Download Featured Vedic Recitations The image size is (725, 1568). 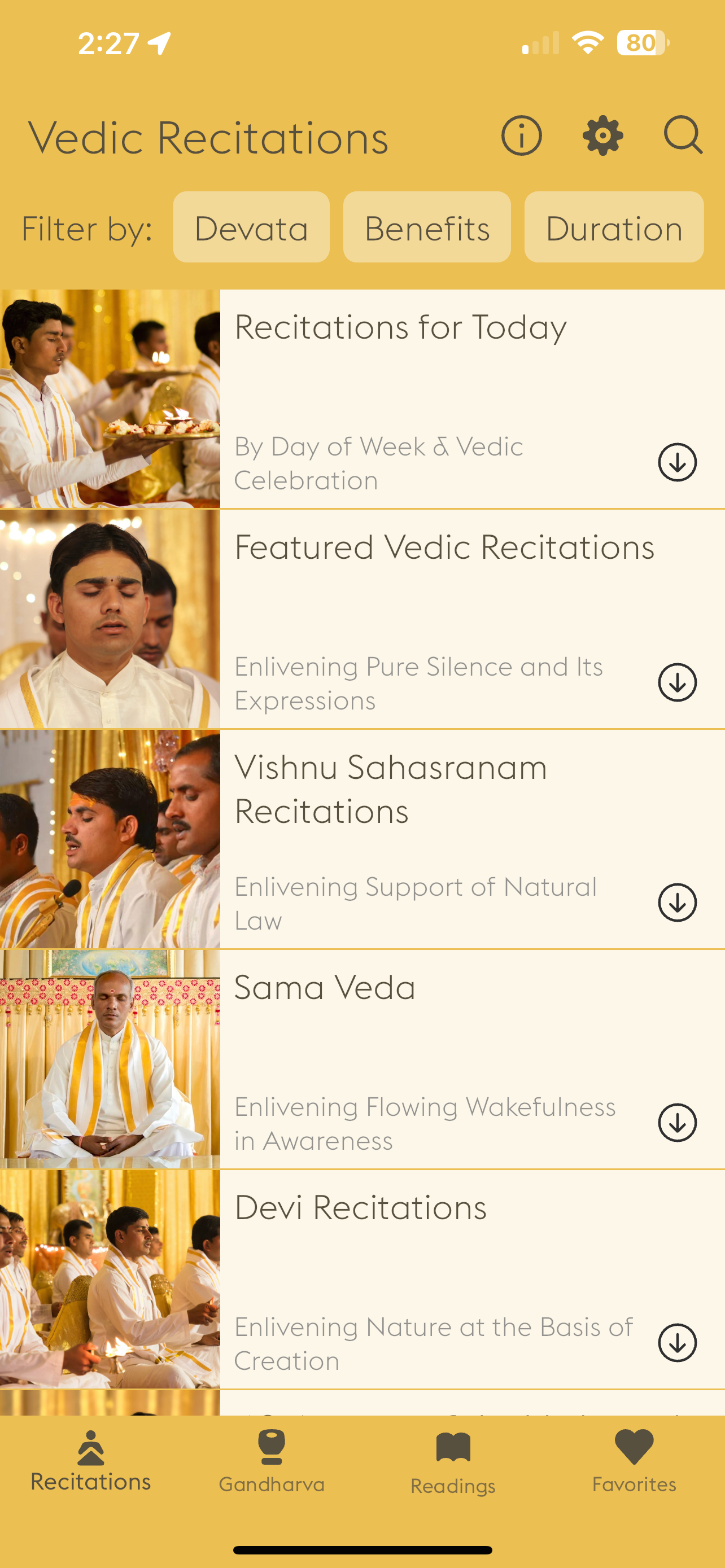point(677,682)
